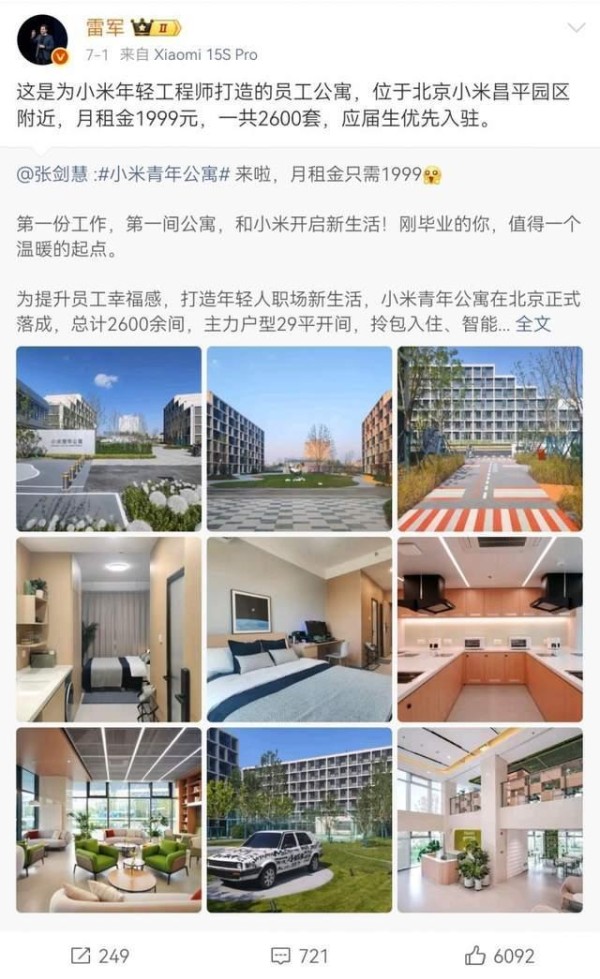Like the post with 6092 likes
The width and height of the screenshot is (600, 979).
tap(500, 955)
